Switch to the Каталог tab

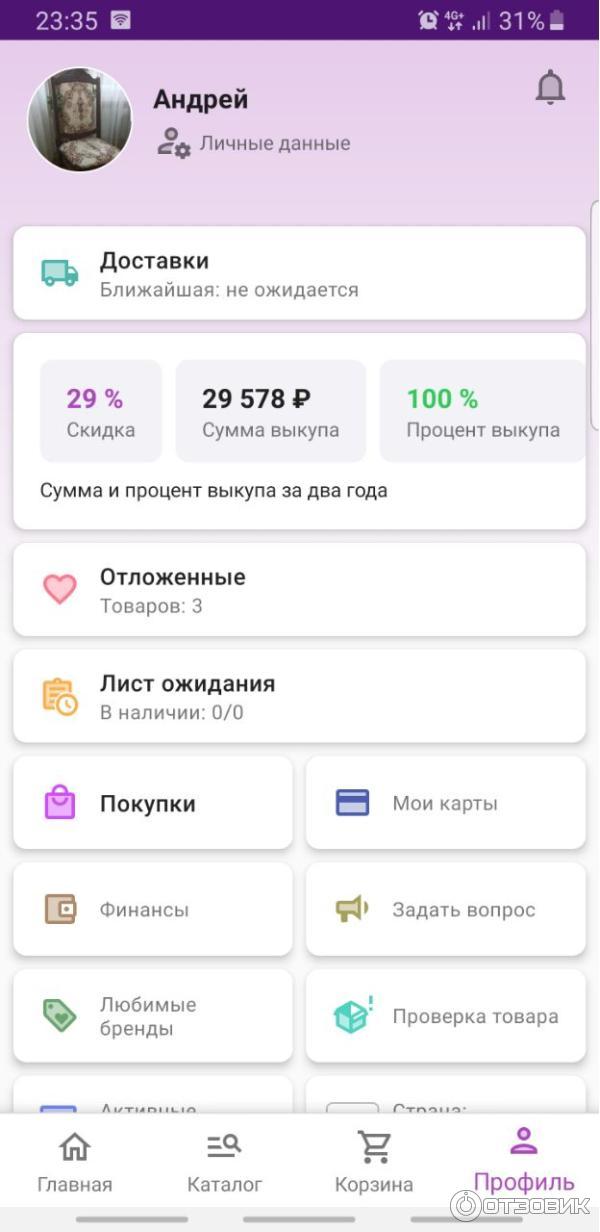pos(225,1162)
